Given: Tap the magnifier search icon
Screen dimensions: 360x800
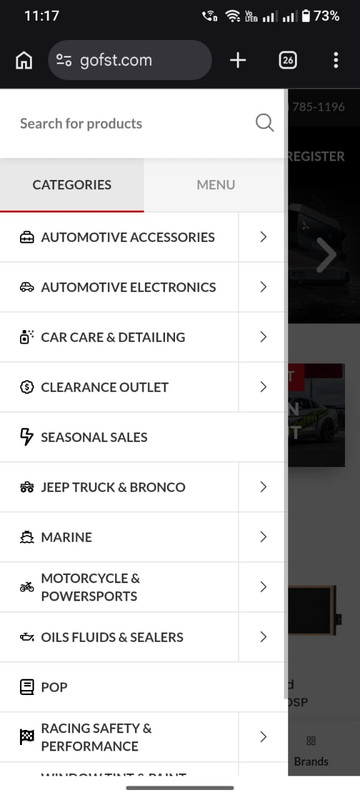Looking at the screenshot, I should pyautogui.click(x=265, y=123).
